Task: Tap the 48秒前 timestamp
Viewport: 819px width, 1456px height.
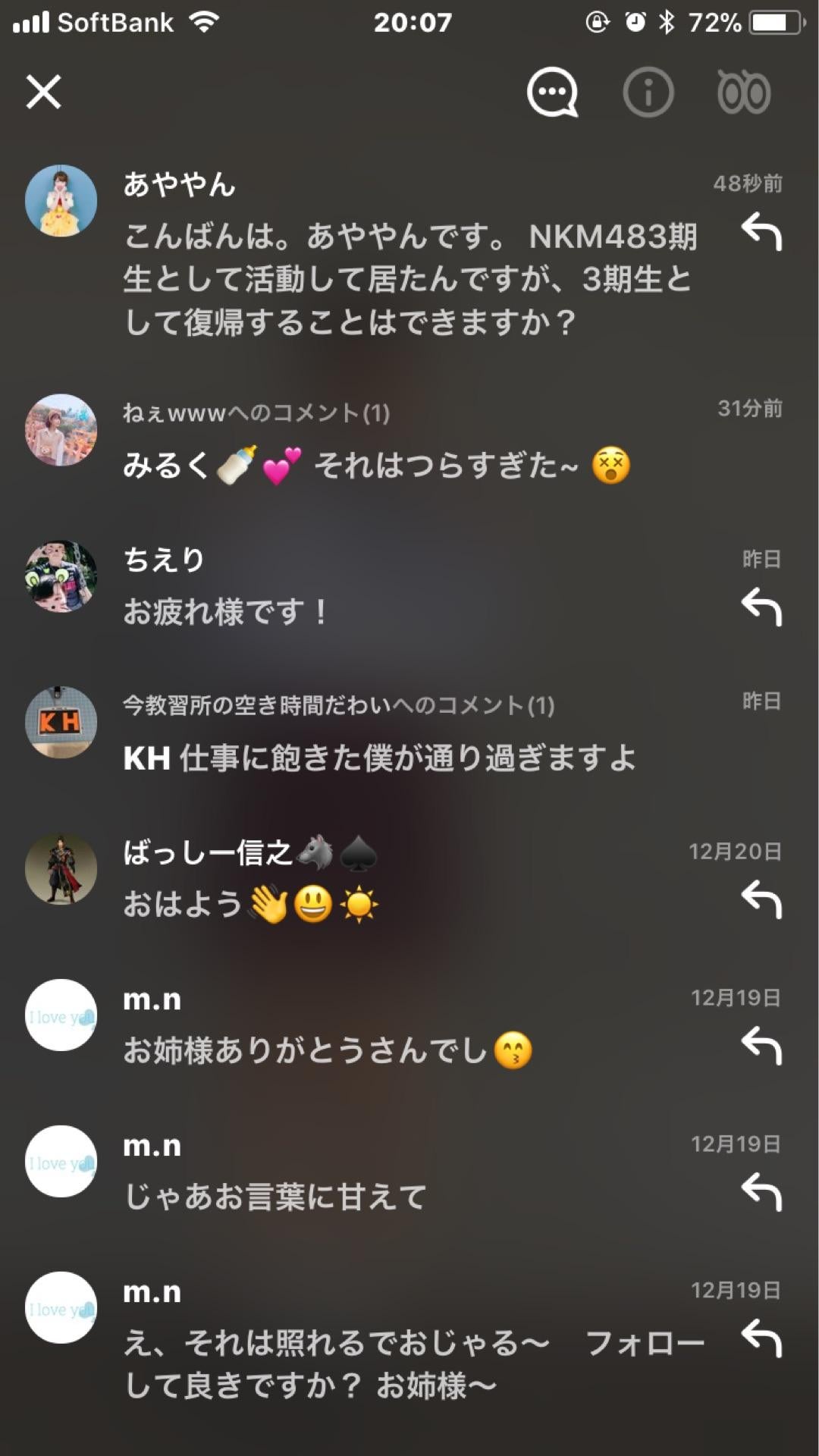Action: [x=747, y=182]
